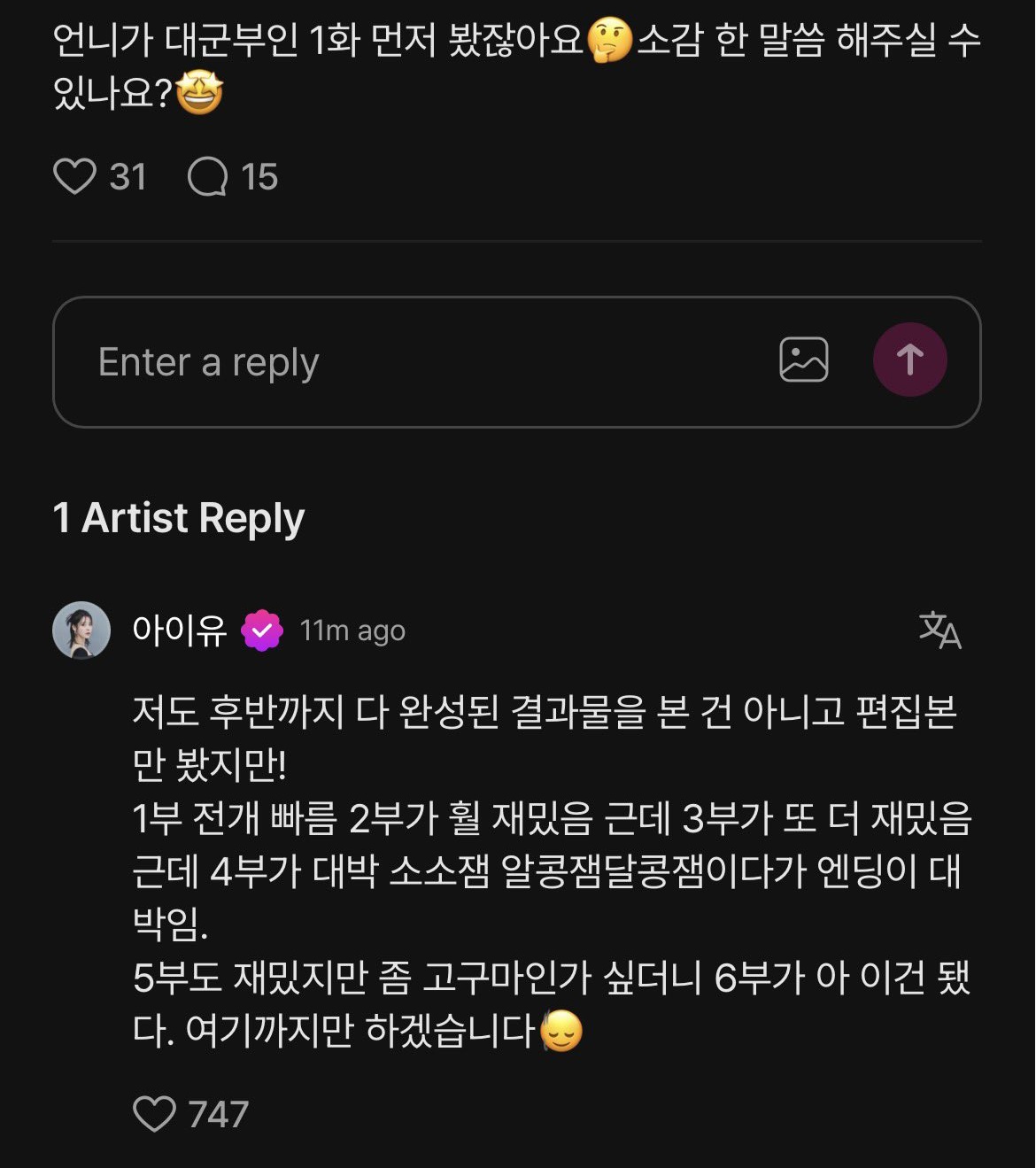Attach an image to the reply
The width and height of the screenshot is (1036, 1168).
803,360
